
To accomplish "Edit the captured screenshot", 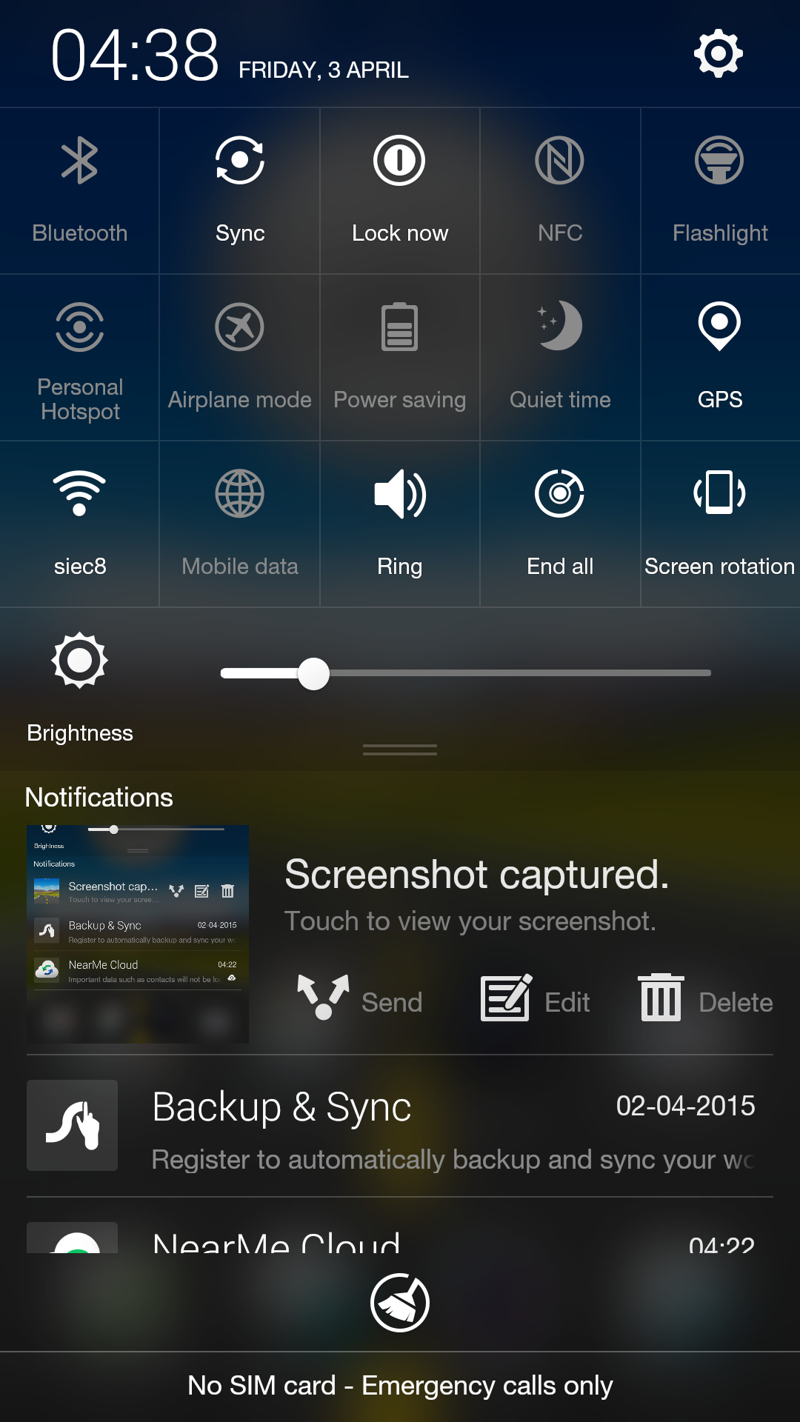I will point(535,999).
